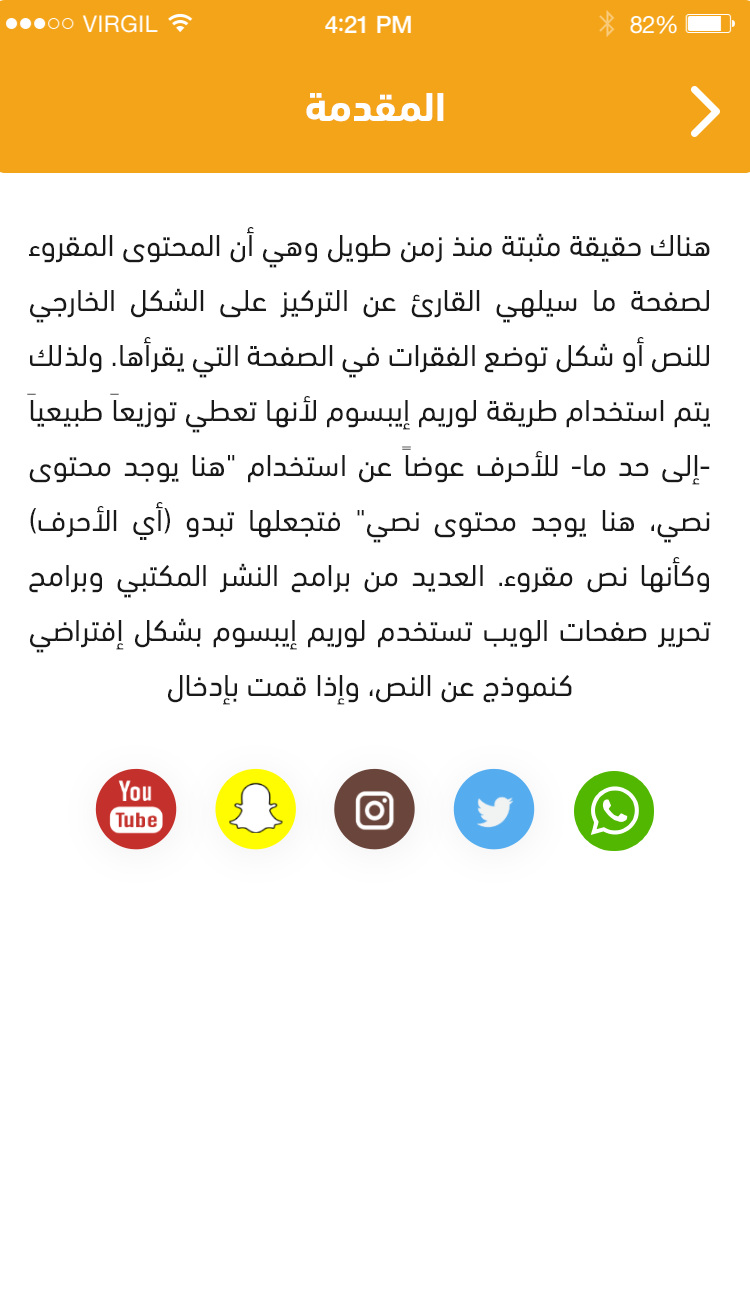Tap the back chevron in the header

coord(705,111)
